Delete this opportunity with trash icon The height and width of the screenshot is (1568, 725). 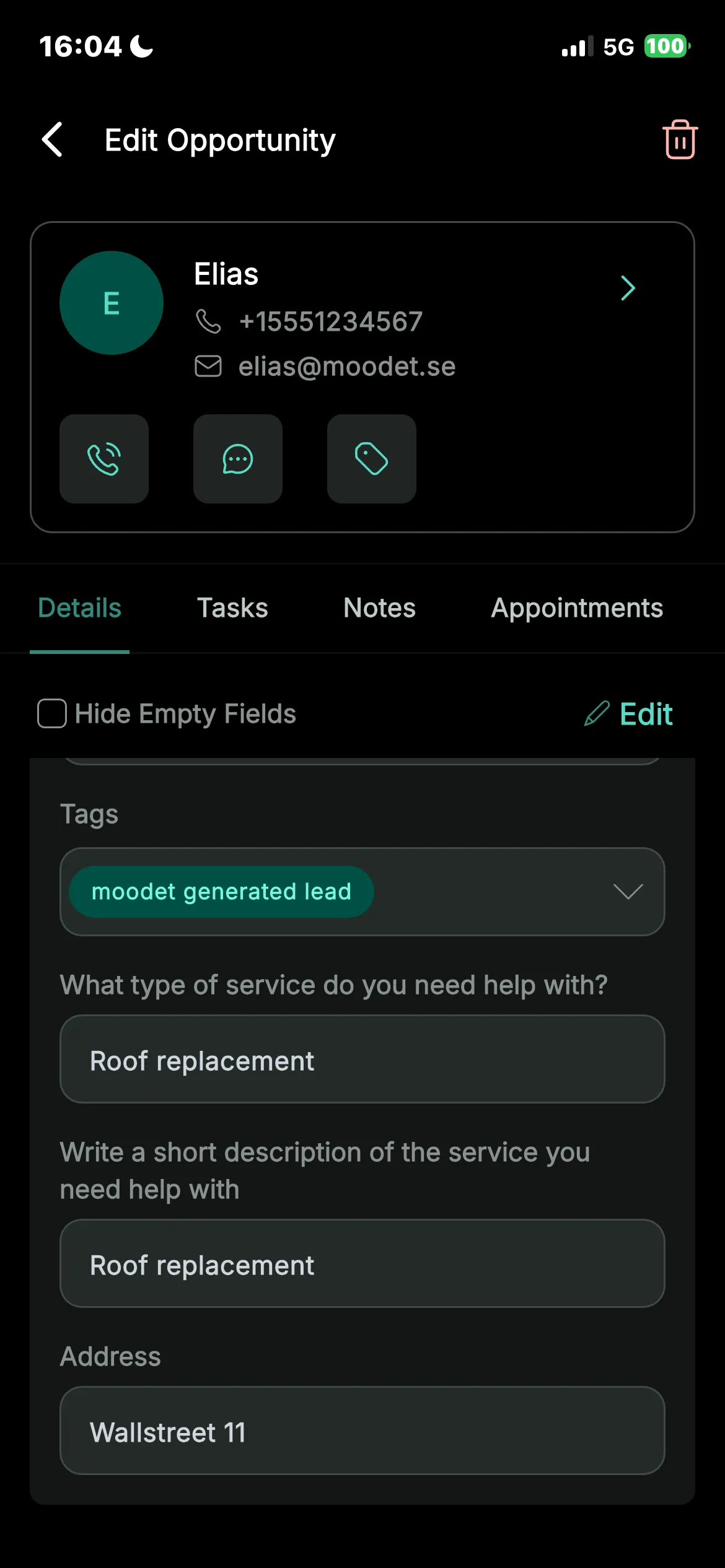pyautogui.click(x=680, y=140)
